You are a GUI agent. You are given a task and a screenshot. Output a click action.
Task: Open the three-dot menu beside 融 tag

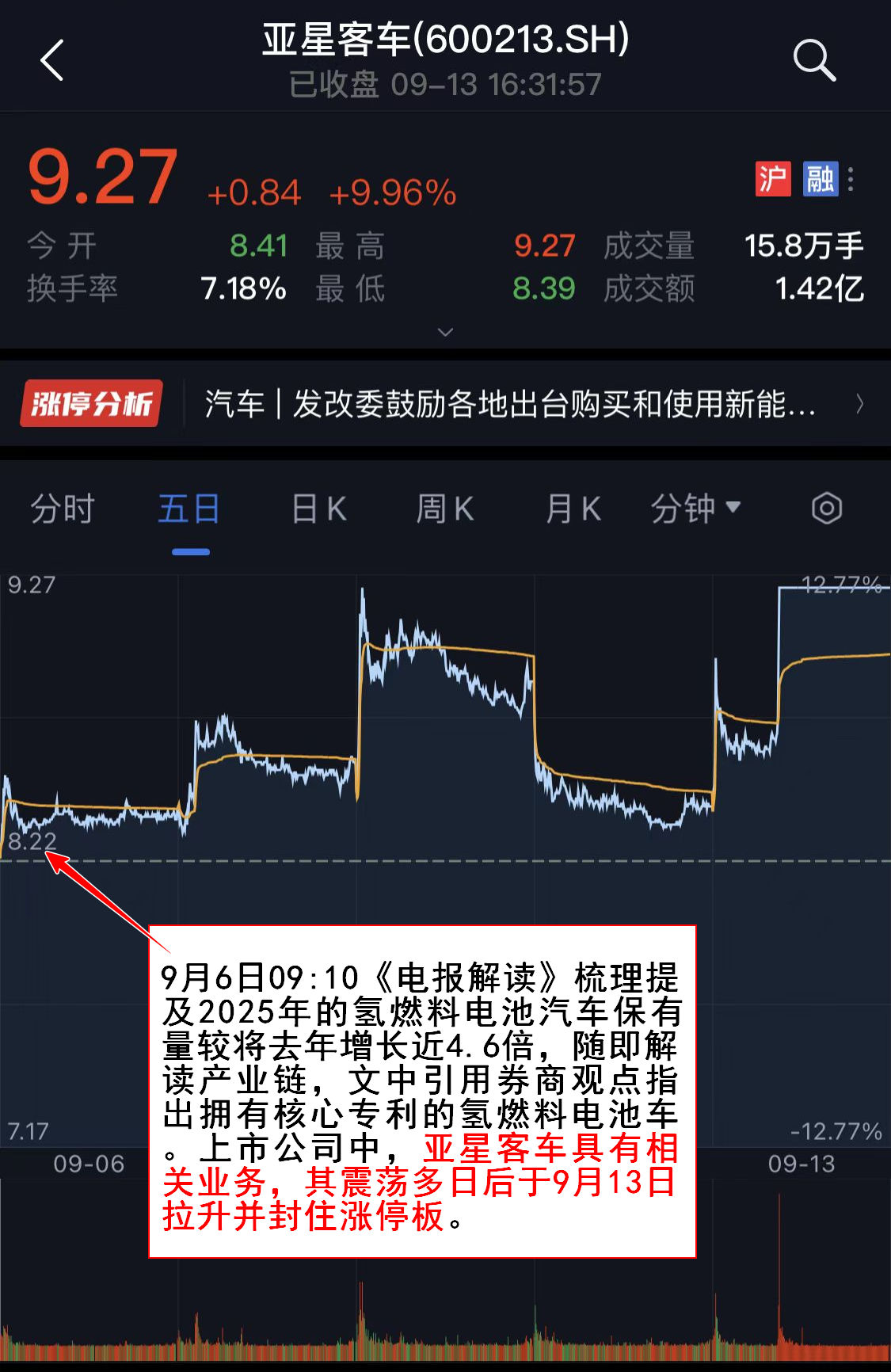tap(851, 179)
